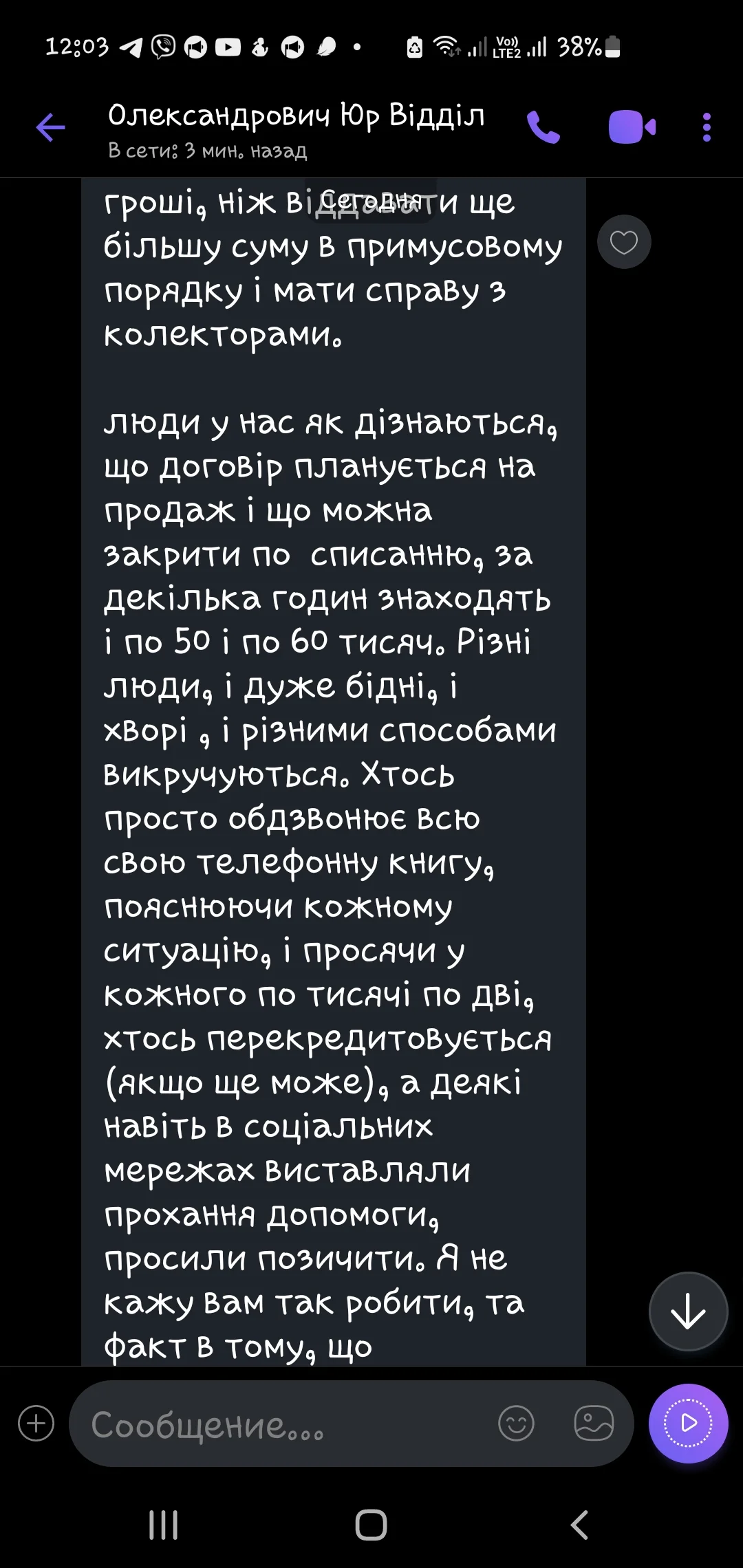Image resolution: width=743 pixels, height=1568 pixels.
Task: Start a video call with this contact
Action: tap(632, 128)
